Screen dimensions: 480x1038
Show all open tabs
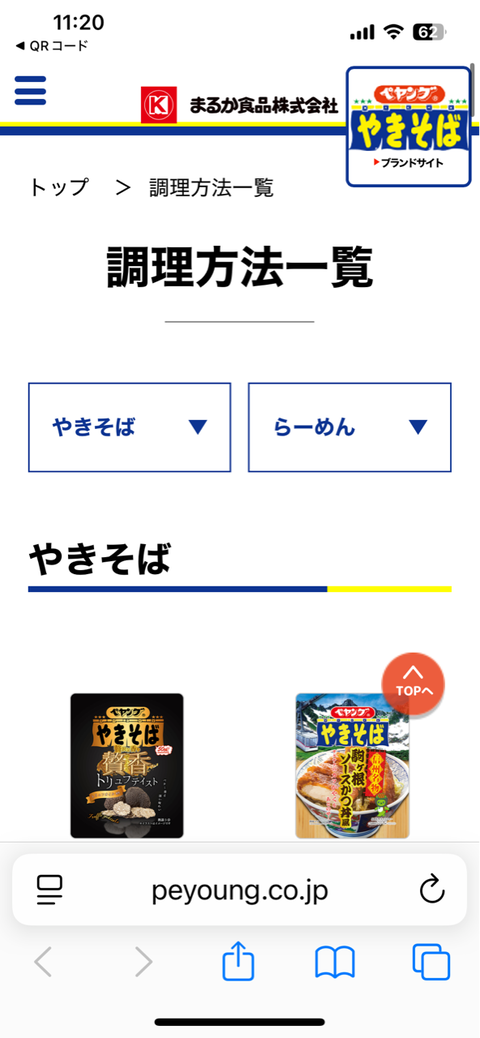point(431,962)
